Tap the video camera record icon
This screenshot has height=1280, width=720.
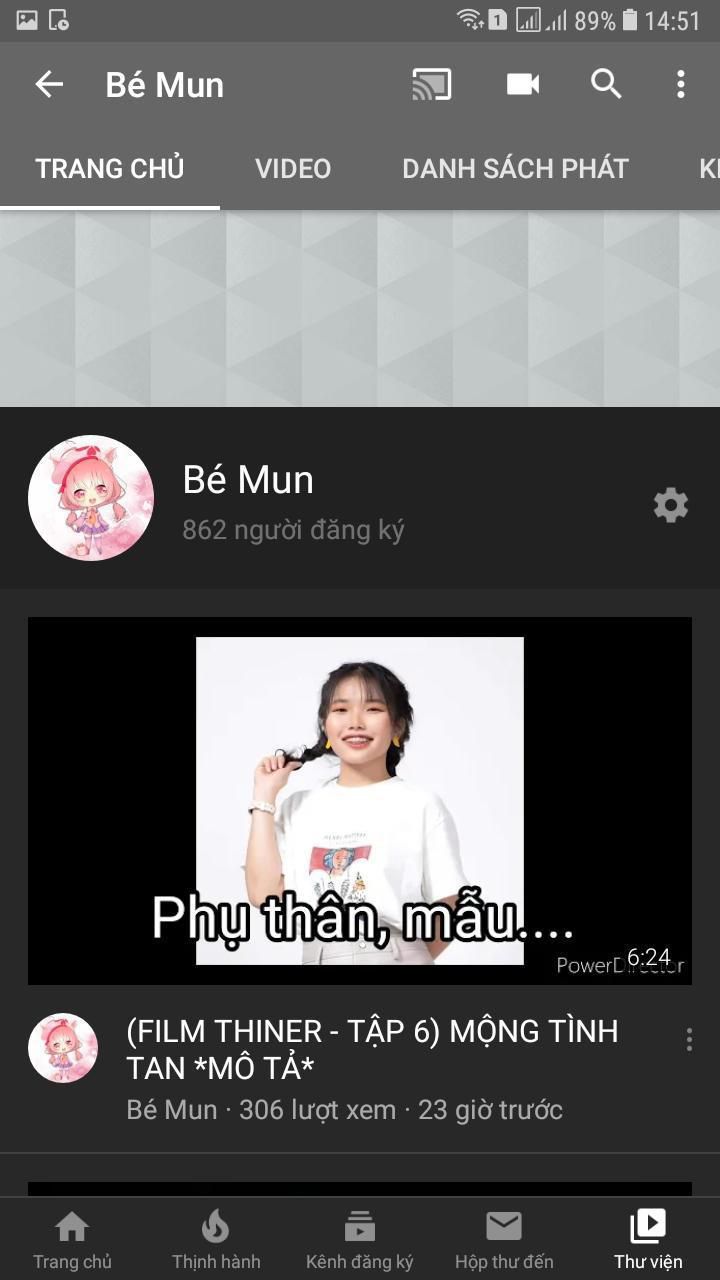point(523,85)
